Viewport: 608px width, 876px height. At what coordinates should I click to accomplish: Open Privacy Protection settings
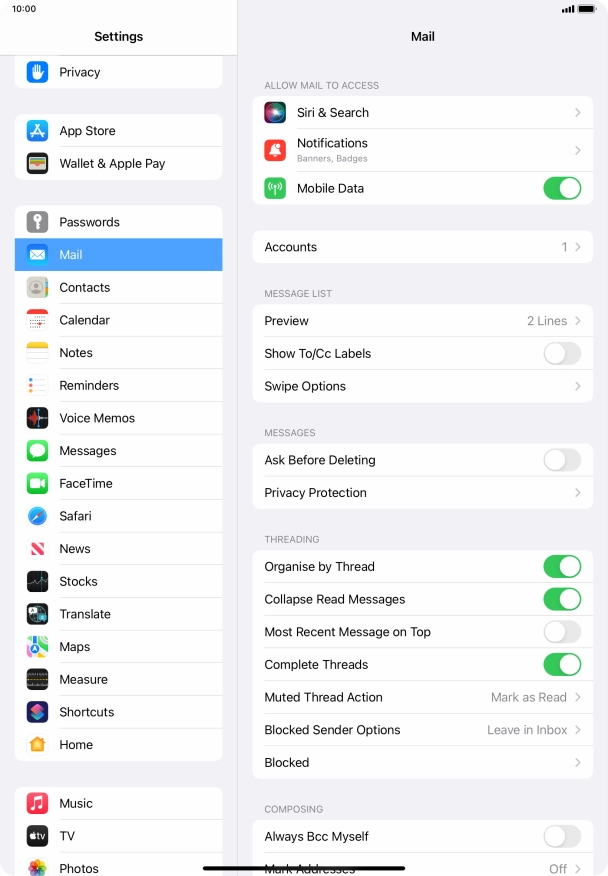[x=422, y=493]
